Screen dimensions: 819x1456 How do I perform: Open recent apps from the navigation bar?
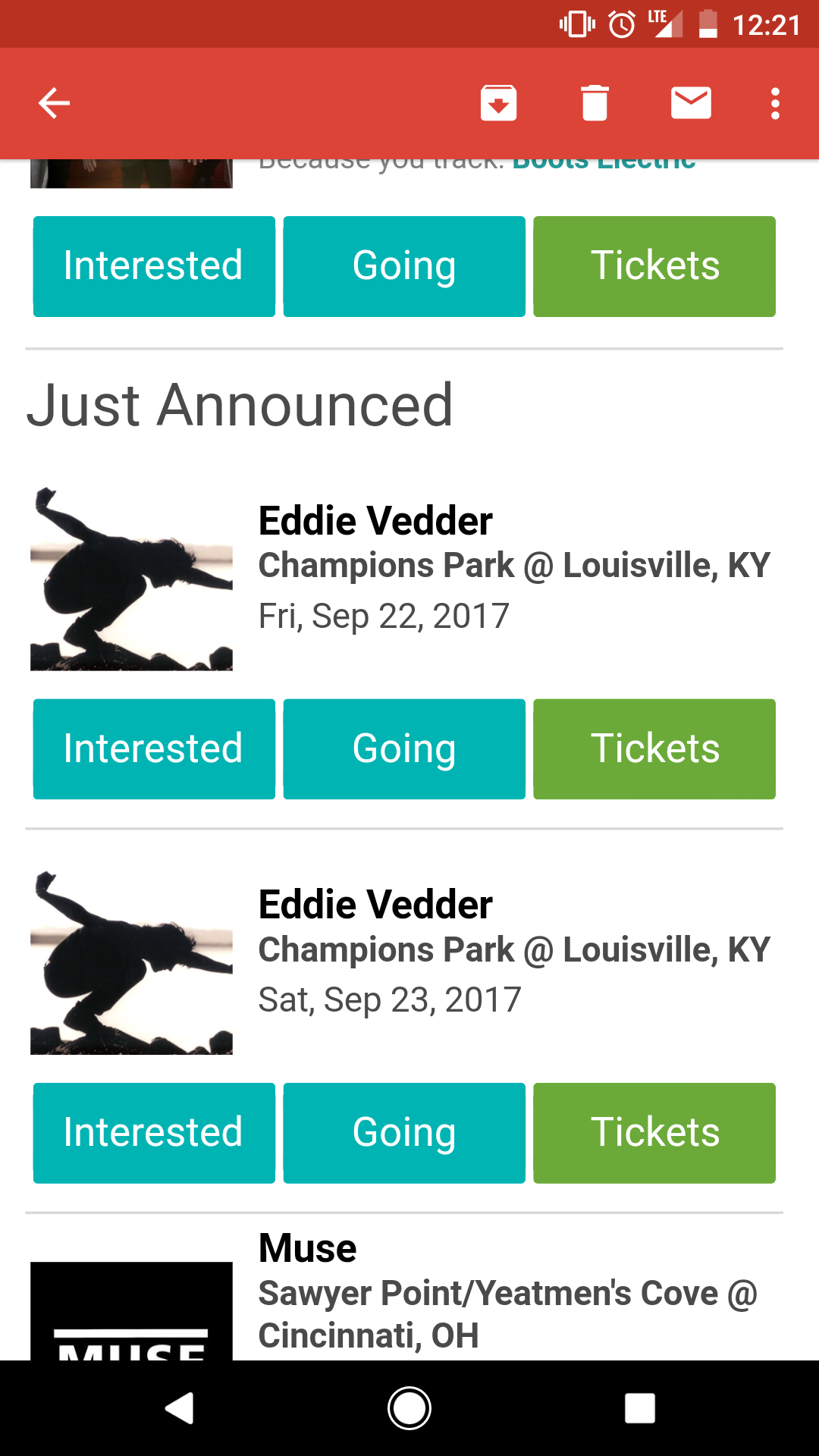pos(639,1408)
